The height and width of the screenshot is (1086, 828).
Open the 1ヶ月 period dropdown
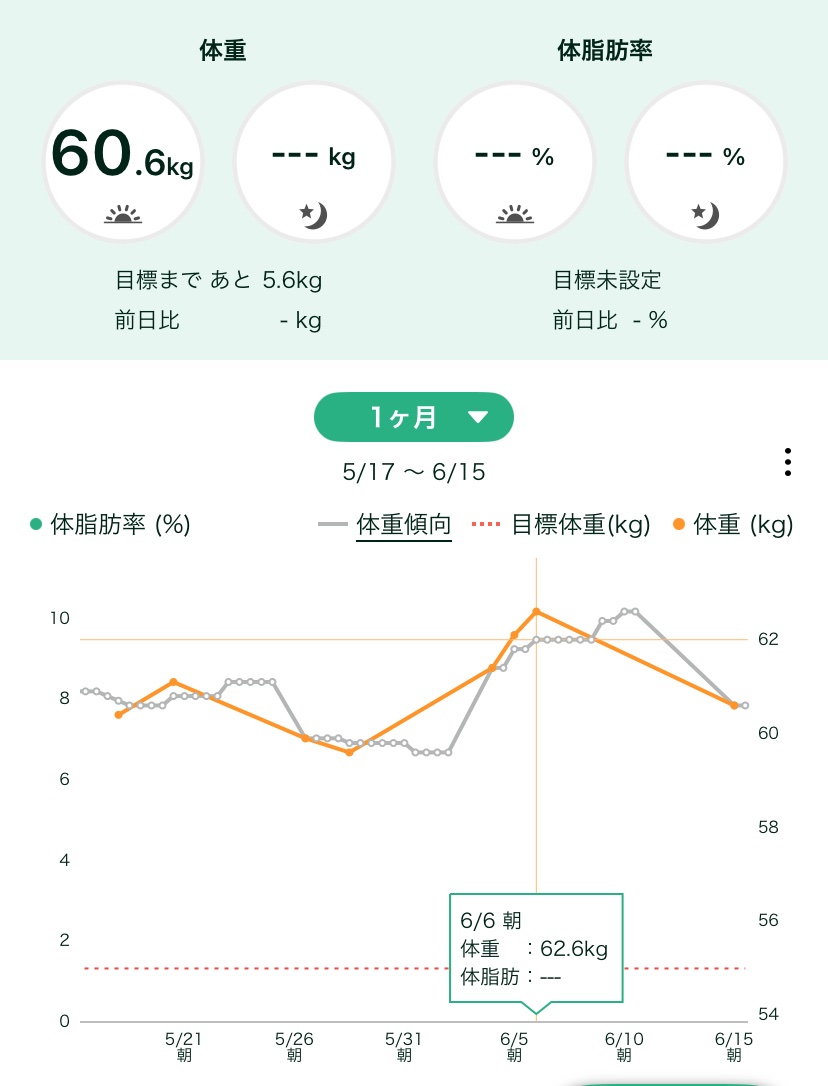414,417
